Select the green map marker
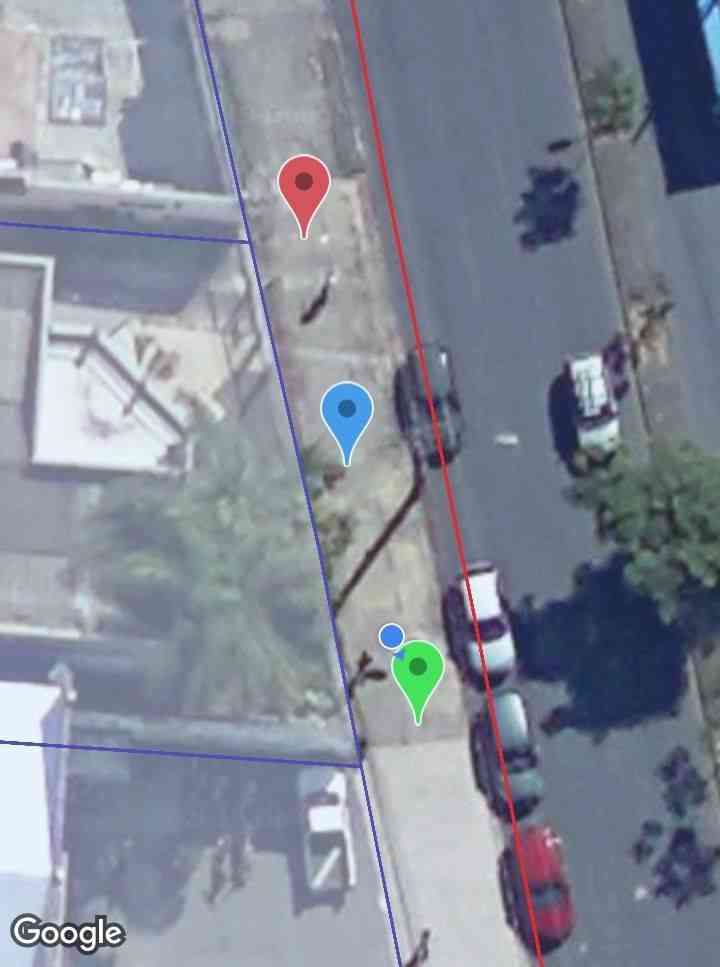 (418, 671)
